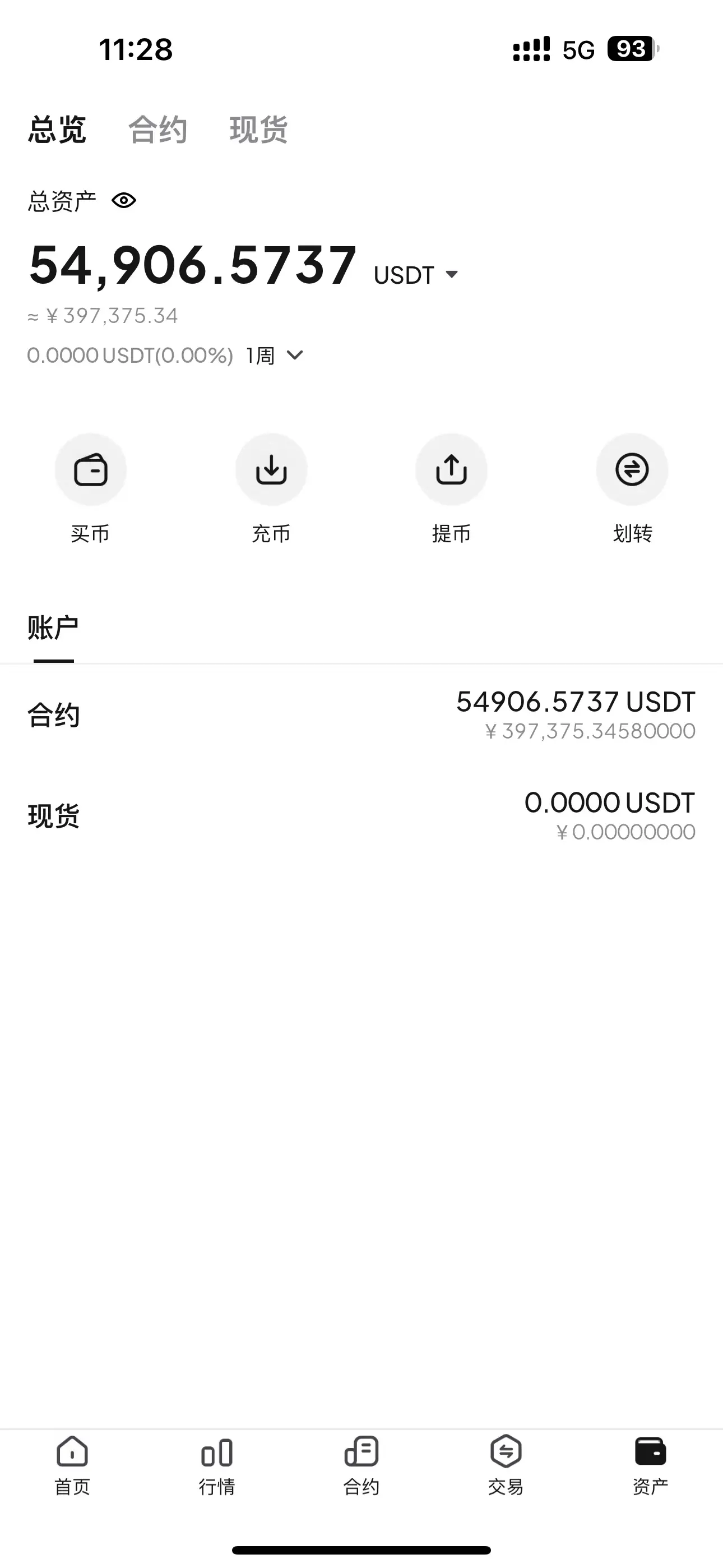Open the 合约 account row showing 54906.5737 USDT
723x1568 pixels.
tap(361, 715)
